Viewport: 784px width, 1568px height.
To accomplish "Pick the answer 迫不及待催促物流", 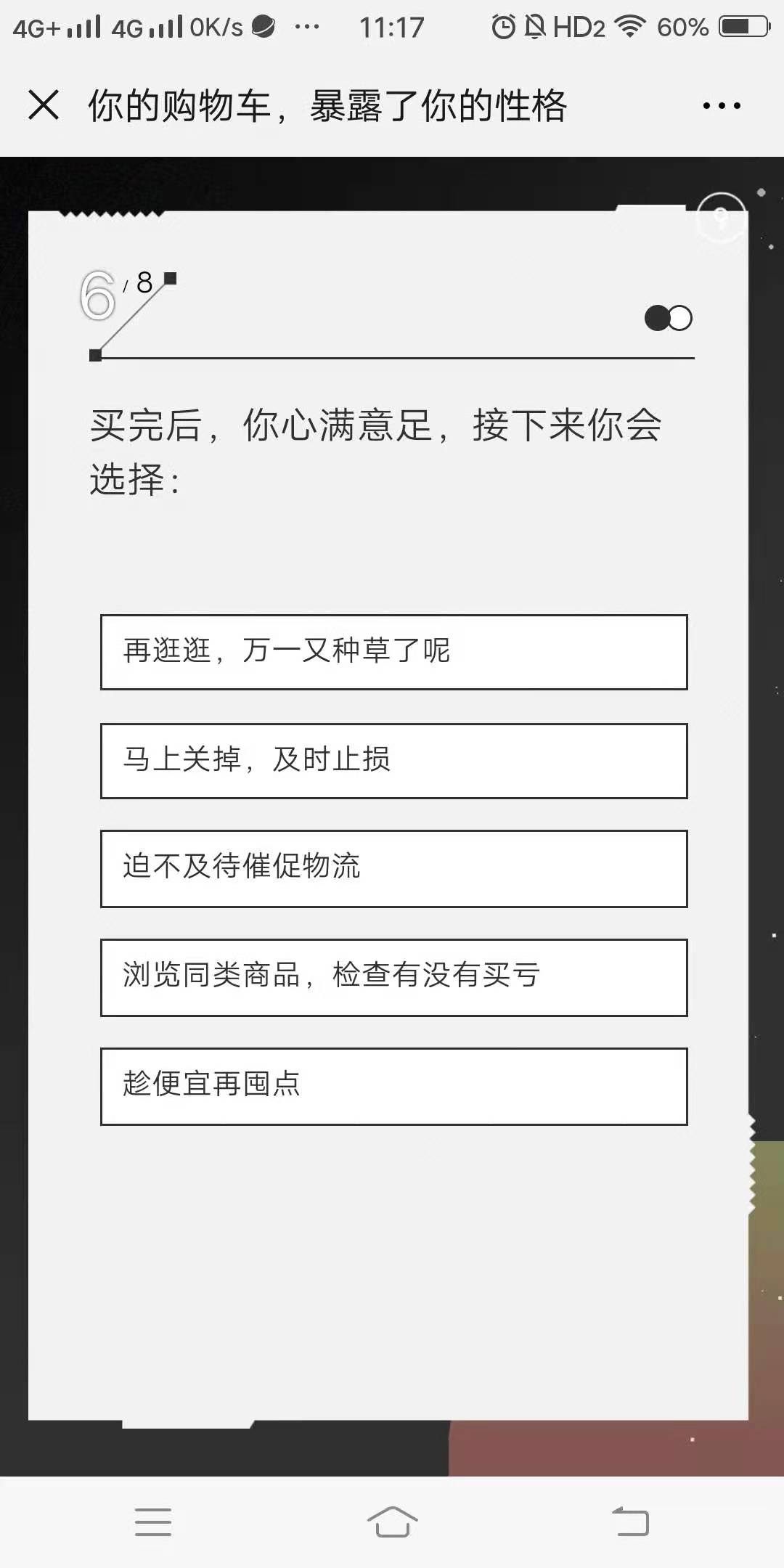I will click(x=393, y=868).
